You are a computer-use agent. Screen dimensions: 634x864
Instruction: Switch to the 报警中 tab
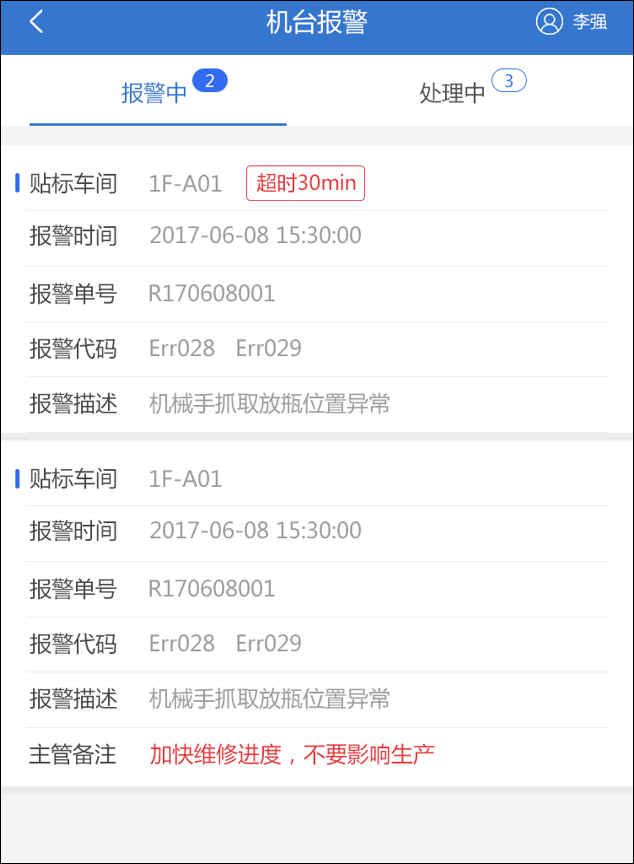[156, 93]
